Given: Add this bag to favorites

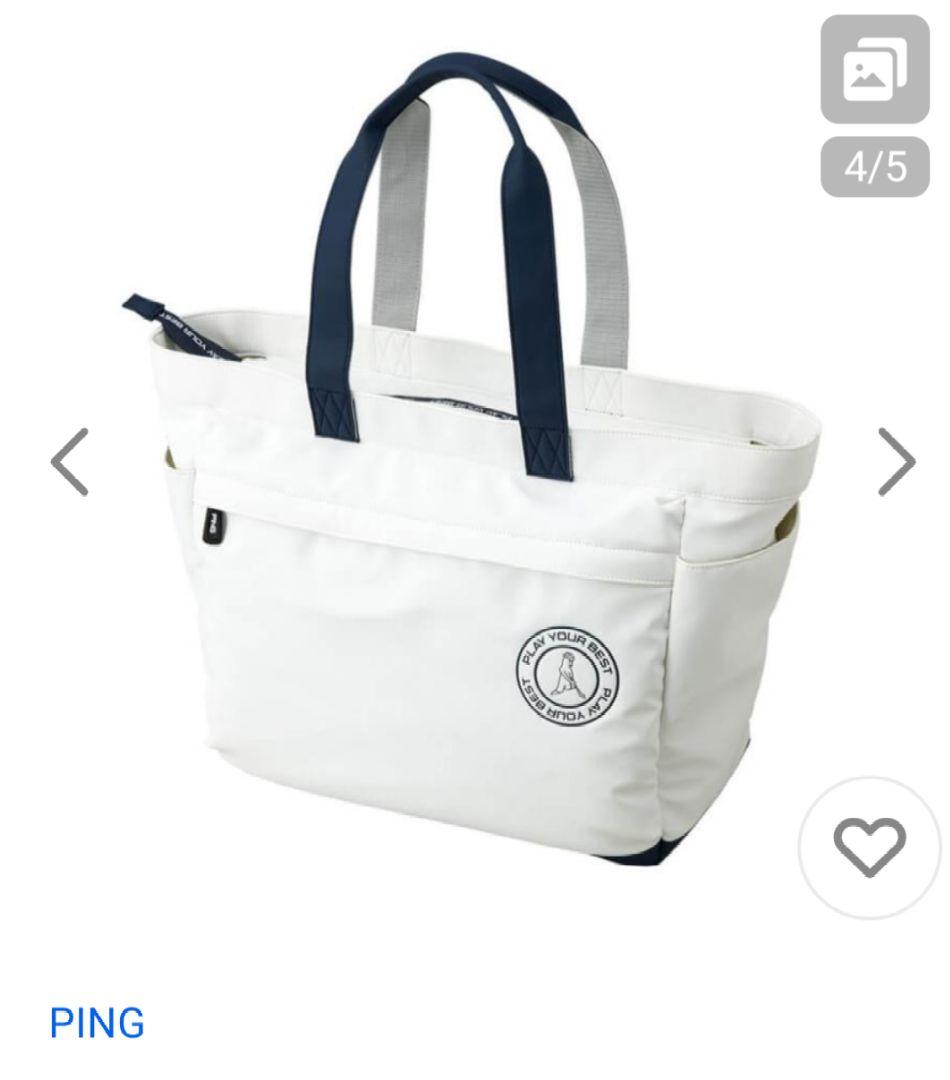Looking at the screenshot, I should pyautogui.click(x=869, y=847).
